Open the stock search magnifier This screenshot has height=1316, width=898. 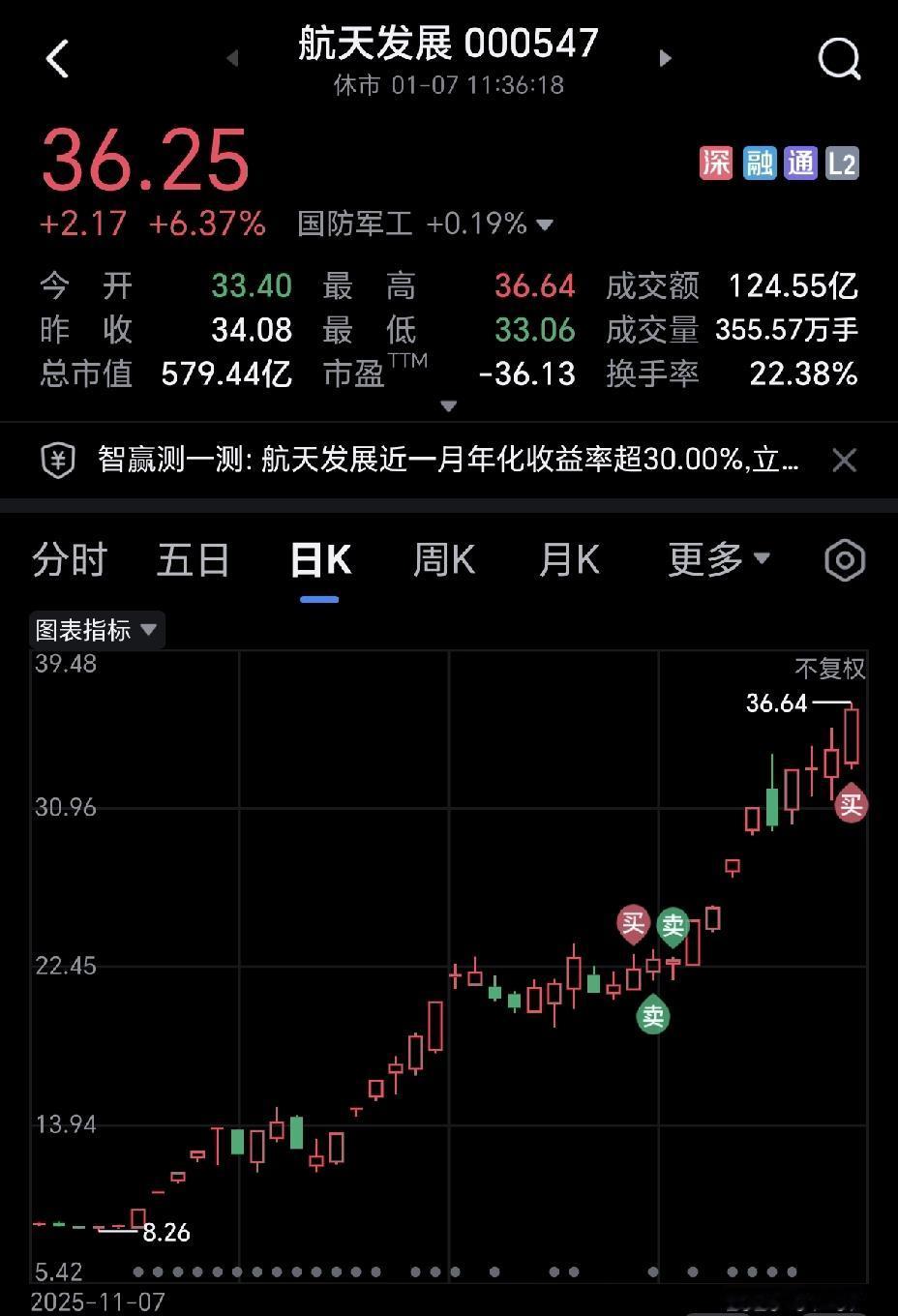point(838,58)
